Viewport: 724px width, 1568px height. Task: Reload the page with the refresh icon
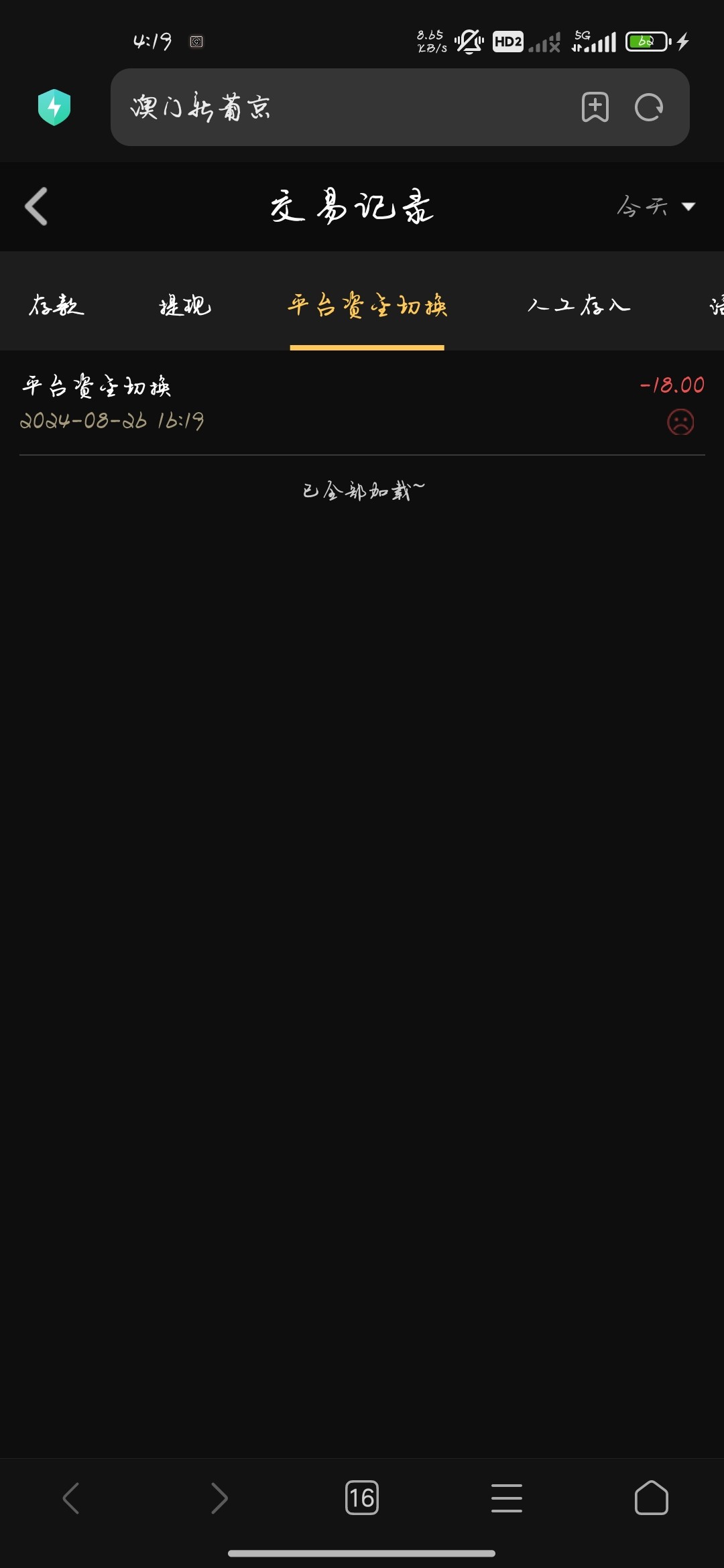pos(649,107)
